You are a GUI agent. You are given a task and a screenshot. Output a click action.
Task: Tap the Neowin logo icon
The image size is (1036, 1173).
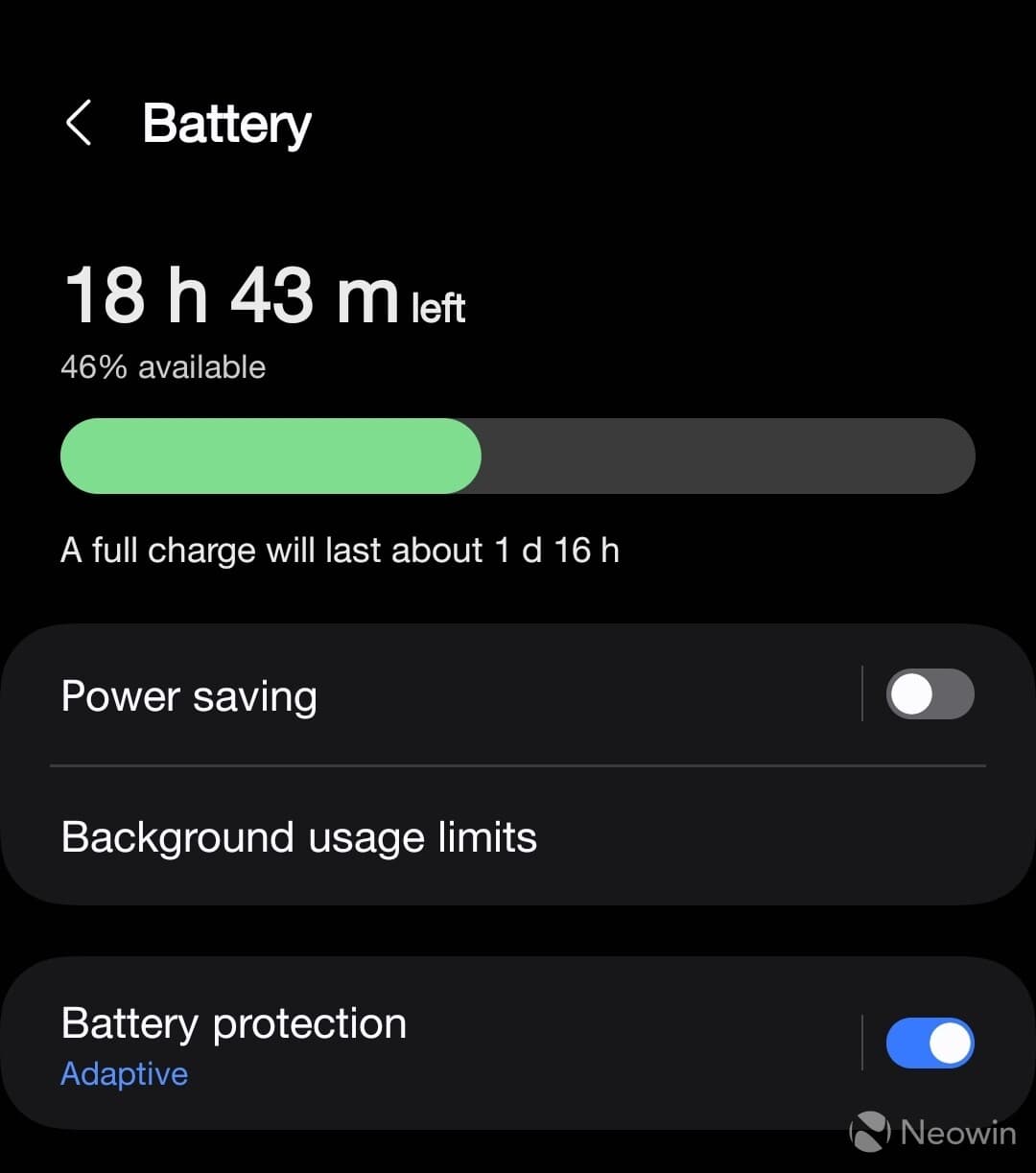tap(871, 1133)
